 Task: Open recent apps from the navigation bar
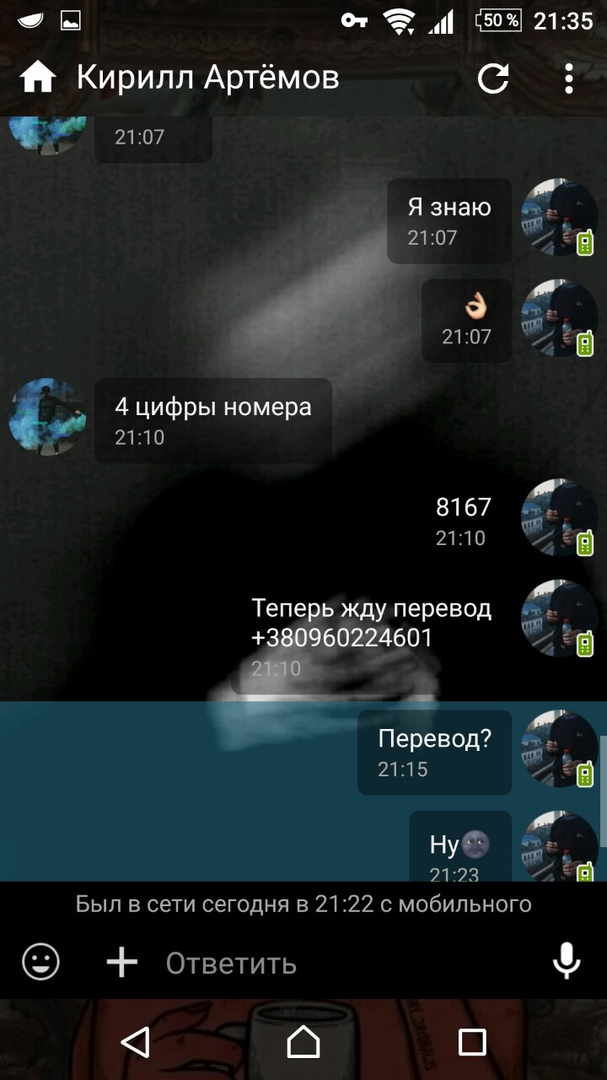(471, 1042)
